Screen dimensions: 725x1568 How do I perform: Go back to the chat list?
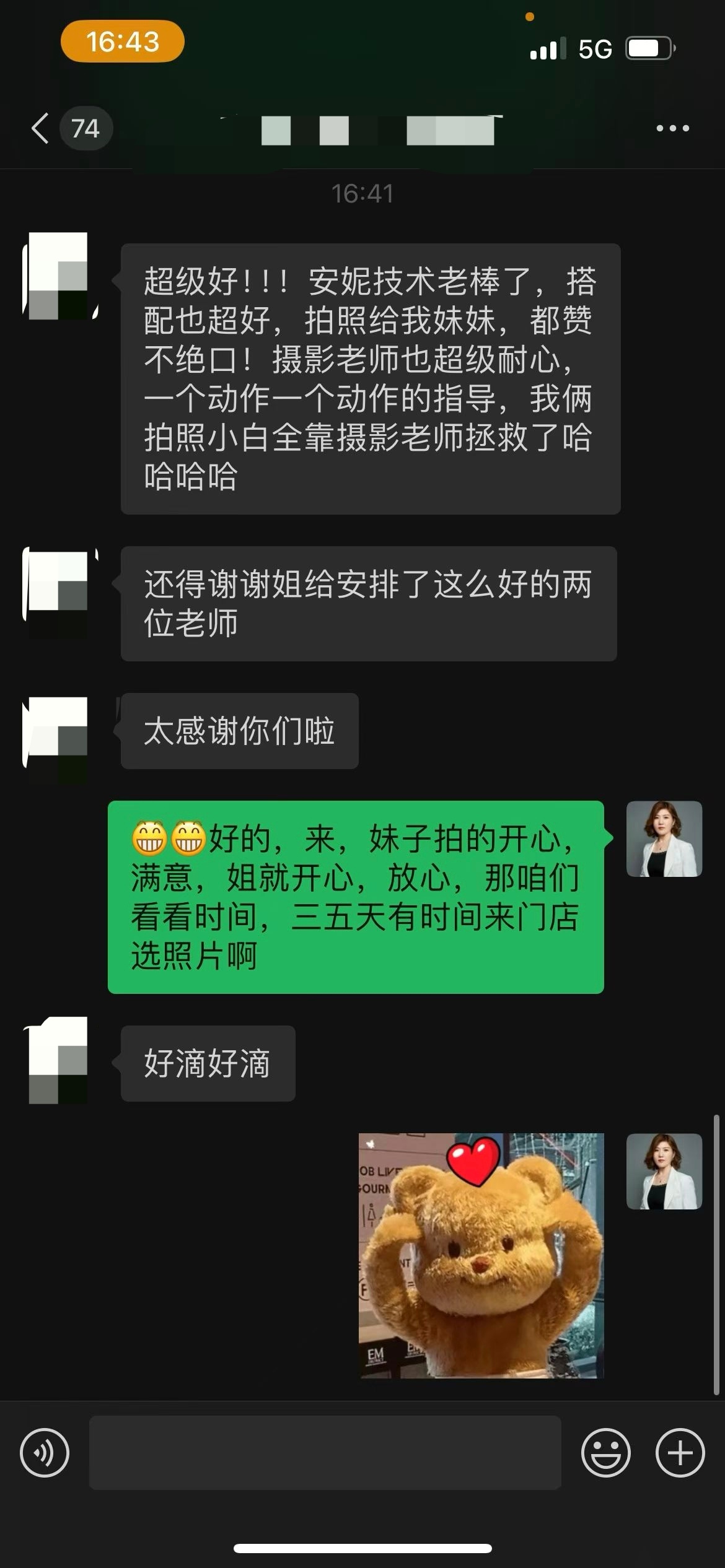point(41,128)
